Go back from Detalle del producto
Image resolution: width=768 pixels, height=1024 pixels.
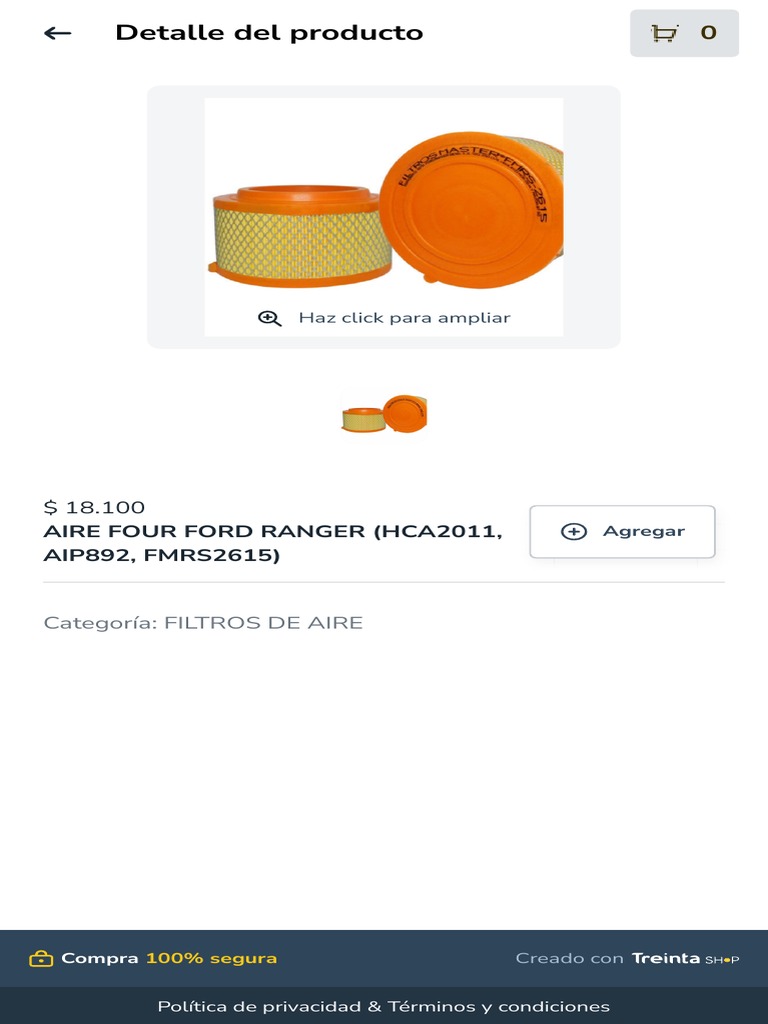click(x=58, y=33)
